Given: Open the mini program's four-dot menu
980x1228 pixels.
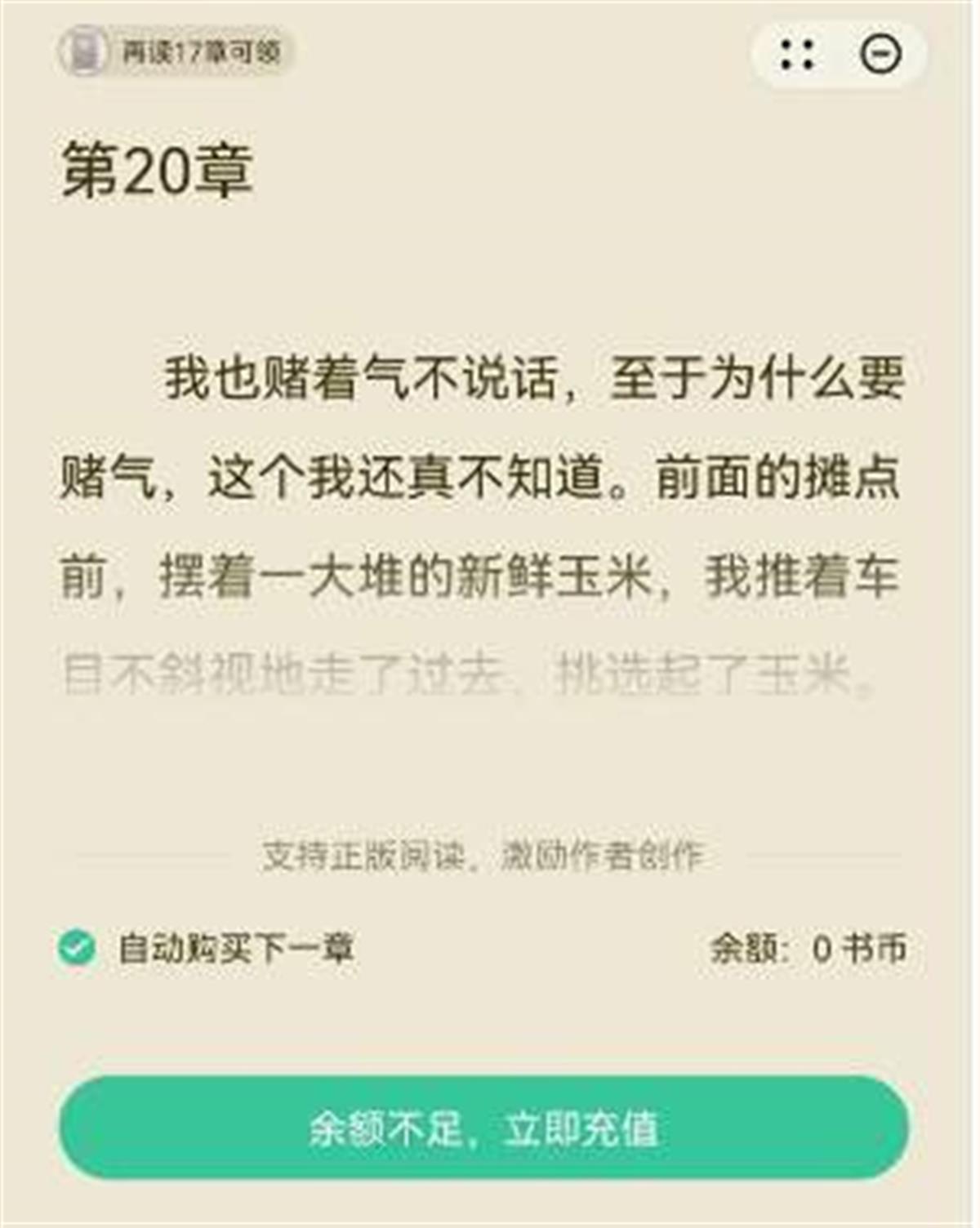Looking at the screenshot, I should point(796,55).
